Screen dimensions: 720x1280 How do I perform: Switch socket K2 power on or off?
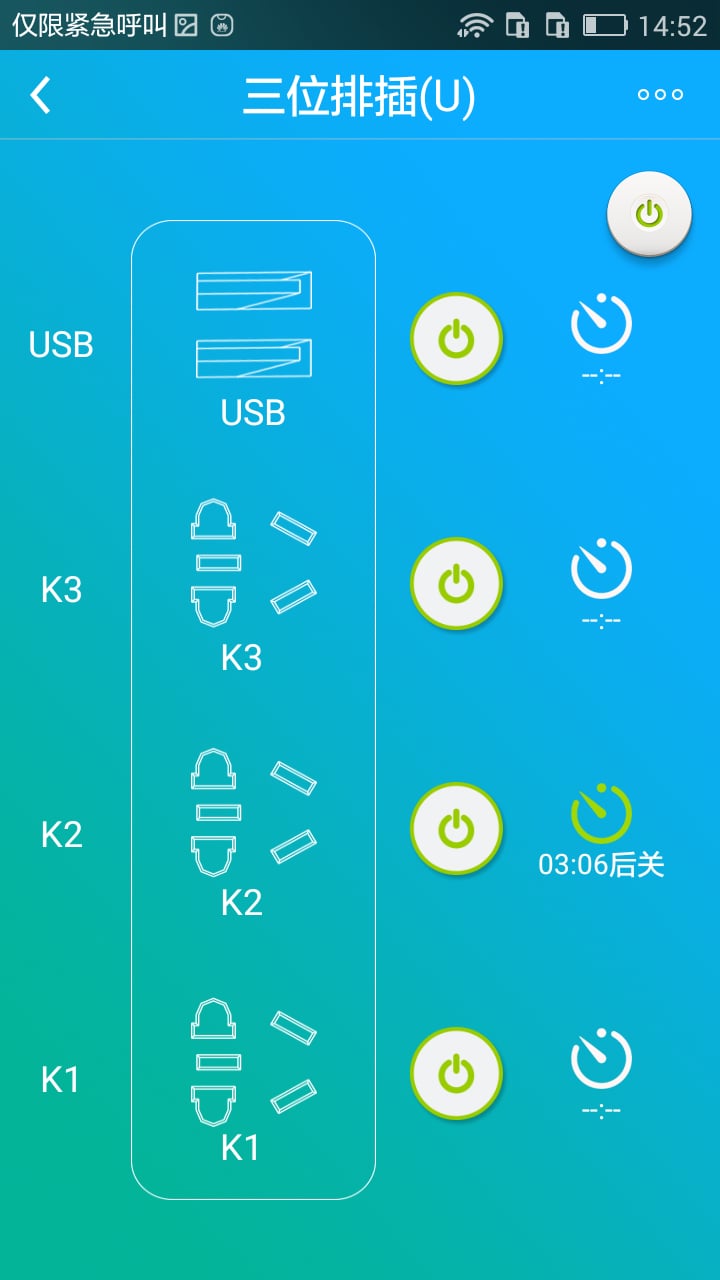[x=456, y=828]
